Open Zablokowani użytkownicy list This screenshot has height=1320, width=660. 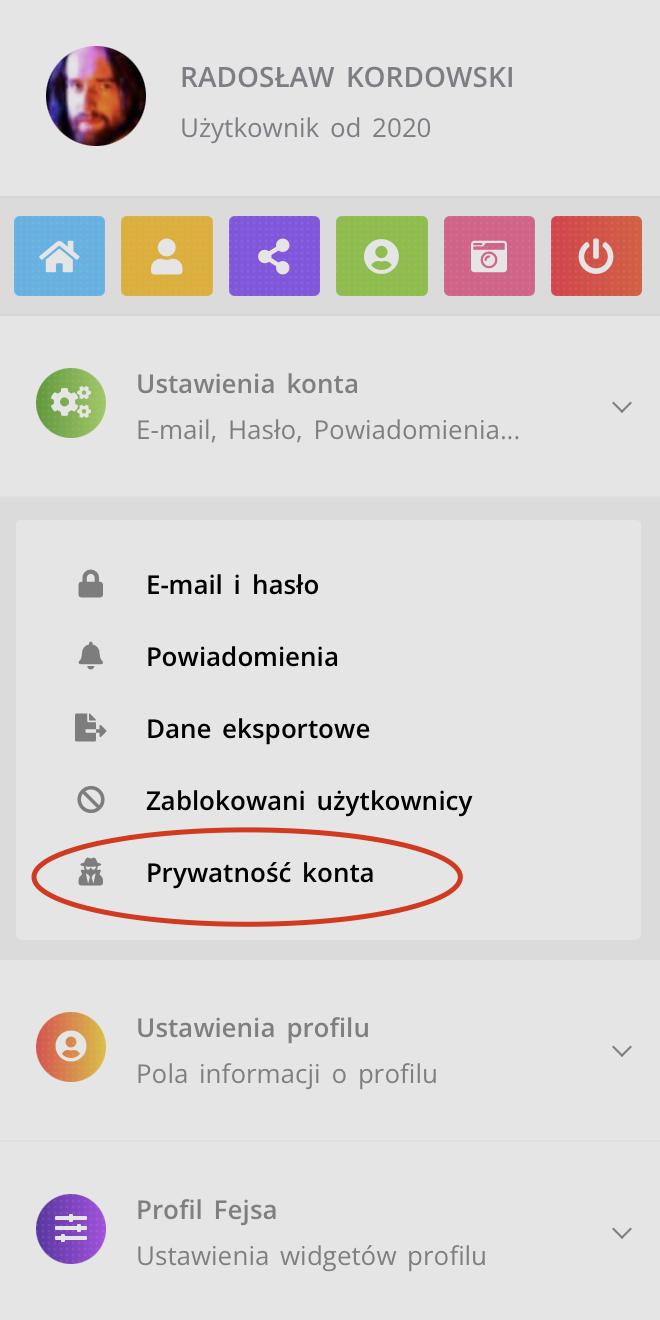point(308,801)
